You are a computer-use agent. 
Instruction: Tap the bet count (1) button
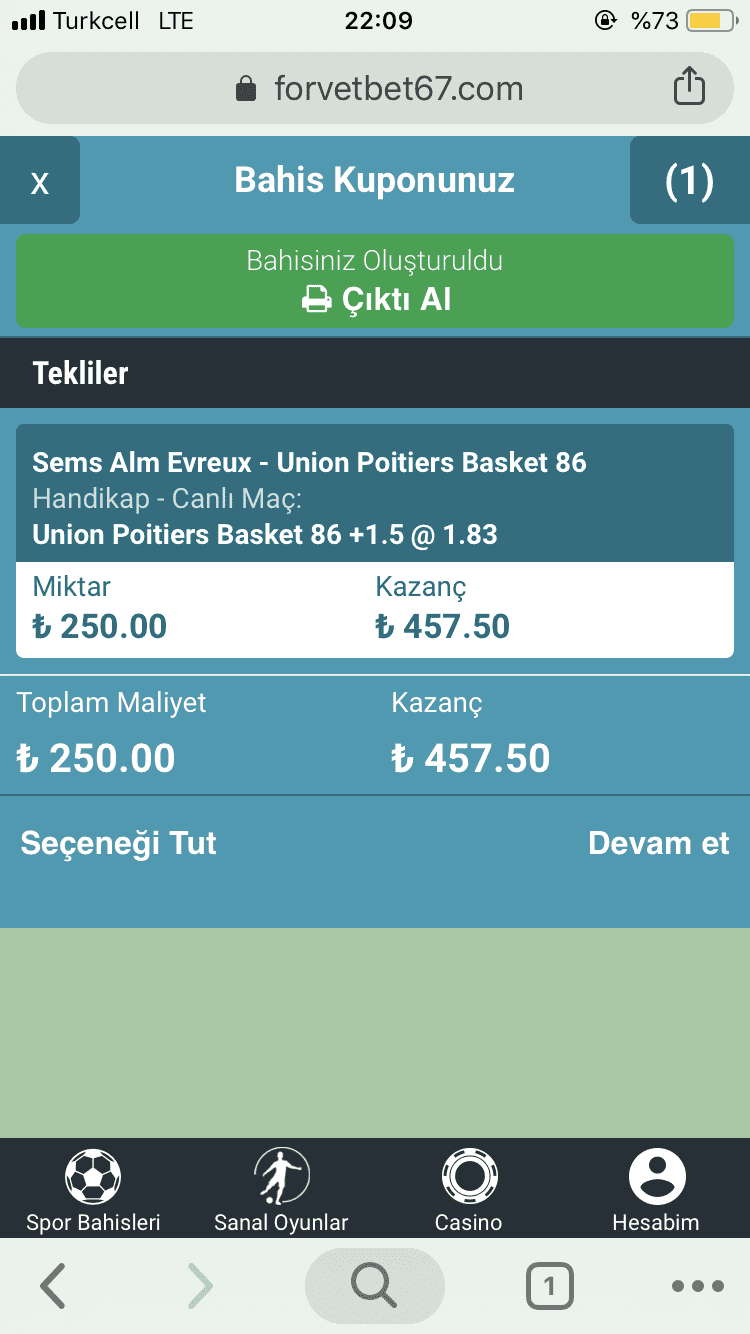[x=689, y=181]
